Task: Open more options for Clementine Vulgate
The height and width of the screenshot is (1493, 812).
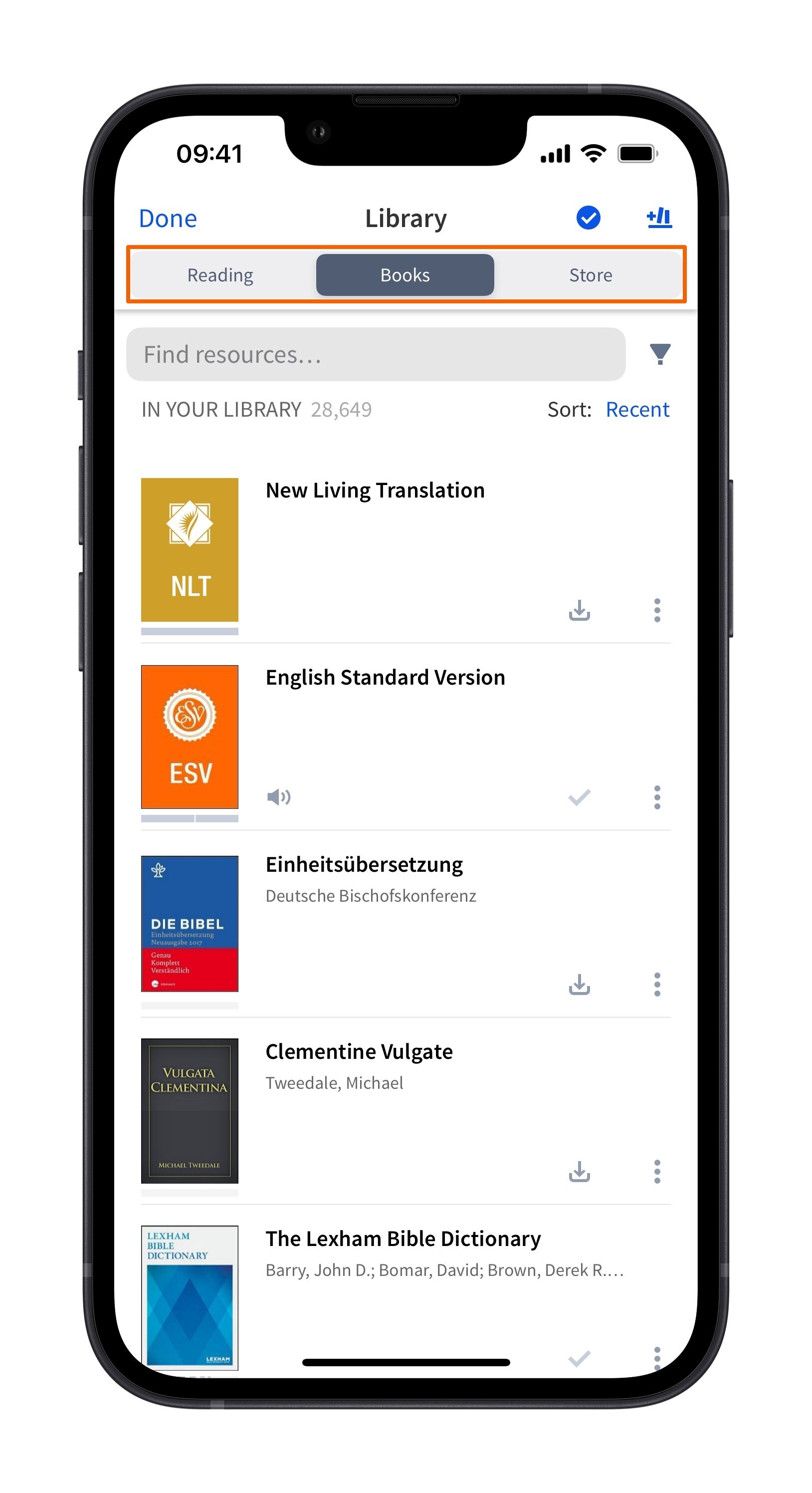Action: coord(657,1171)
